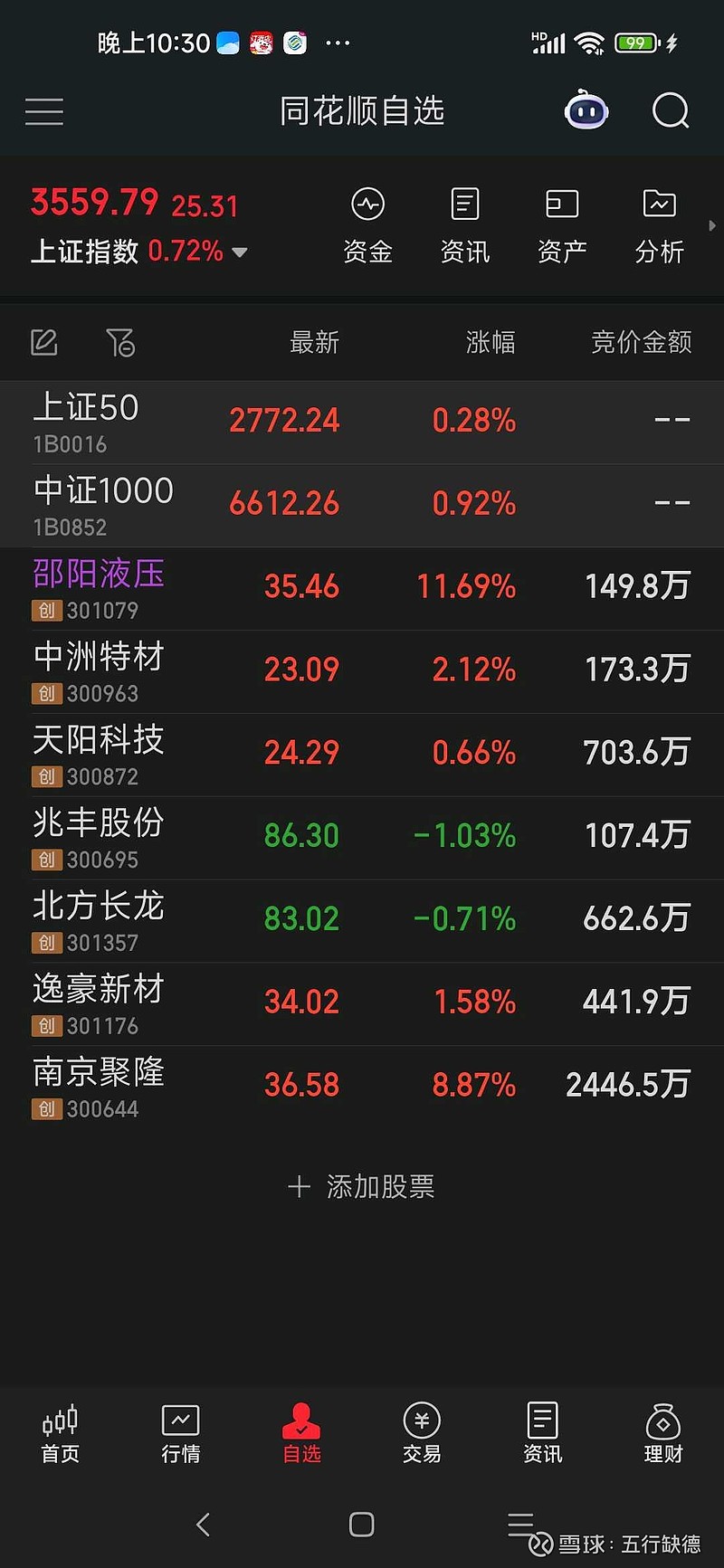Open the AI robot assistant
Screen dimensions: 724x1568
point(586,110)
